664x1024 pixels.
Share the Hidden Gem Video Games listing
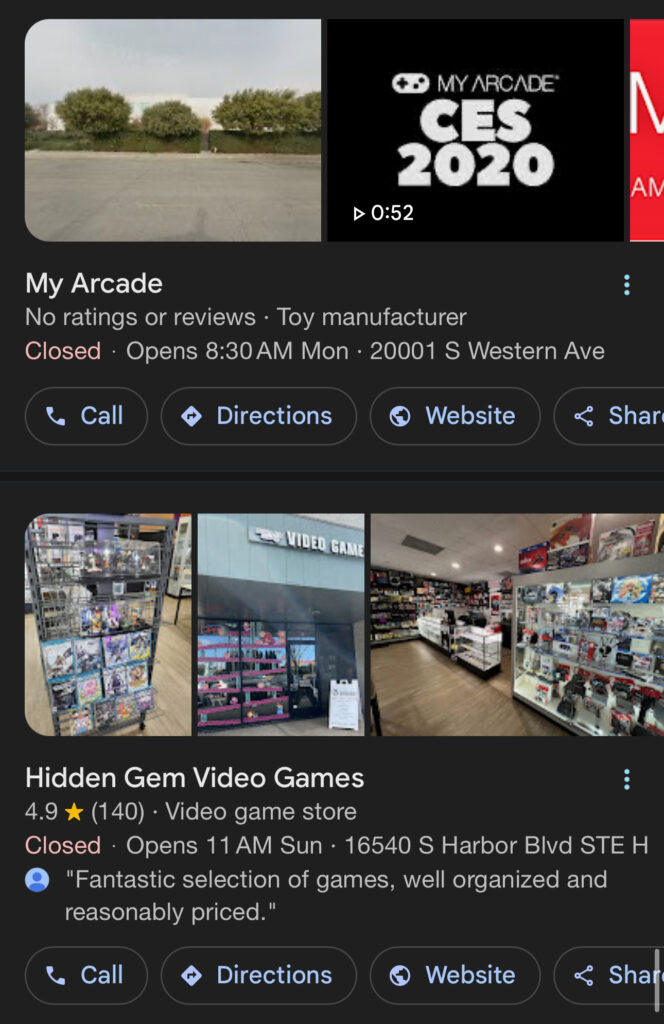tap(612, 975)
